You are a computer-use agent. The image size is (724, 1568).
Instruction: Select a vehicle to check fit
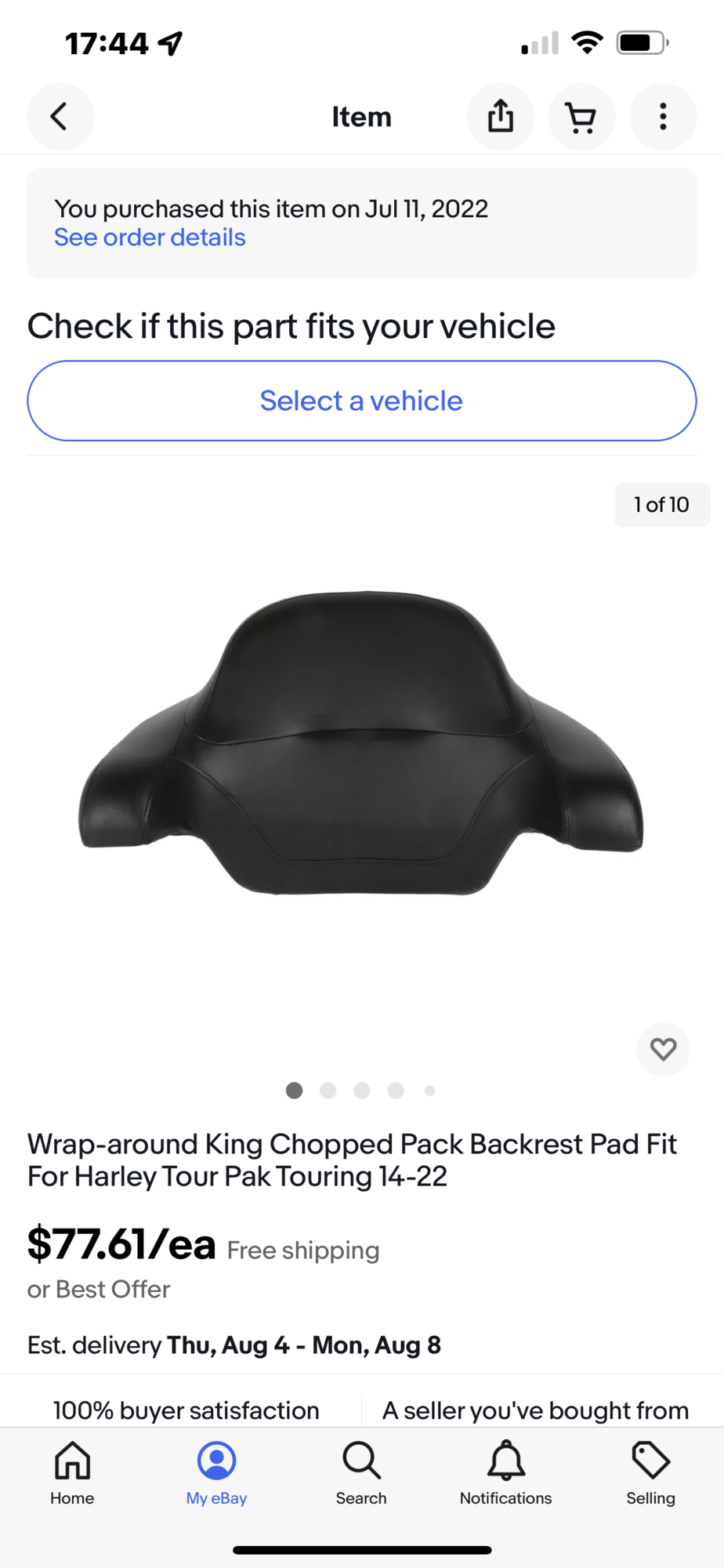click(x=361, y=401)
